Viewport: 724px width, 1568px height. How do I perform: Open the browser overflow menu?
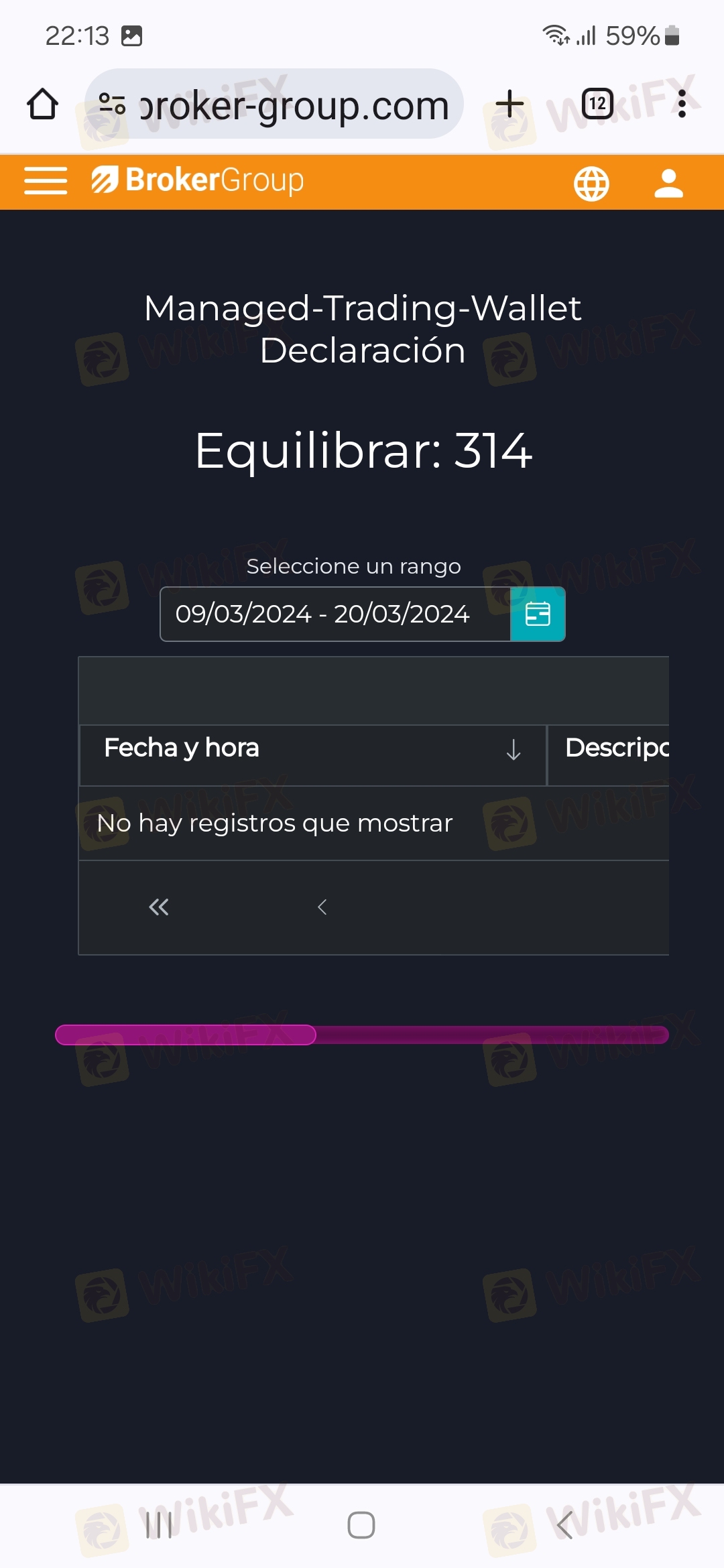point(682,104)
